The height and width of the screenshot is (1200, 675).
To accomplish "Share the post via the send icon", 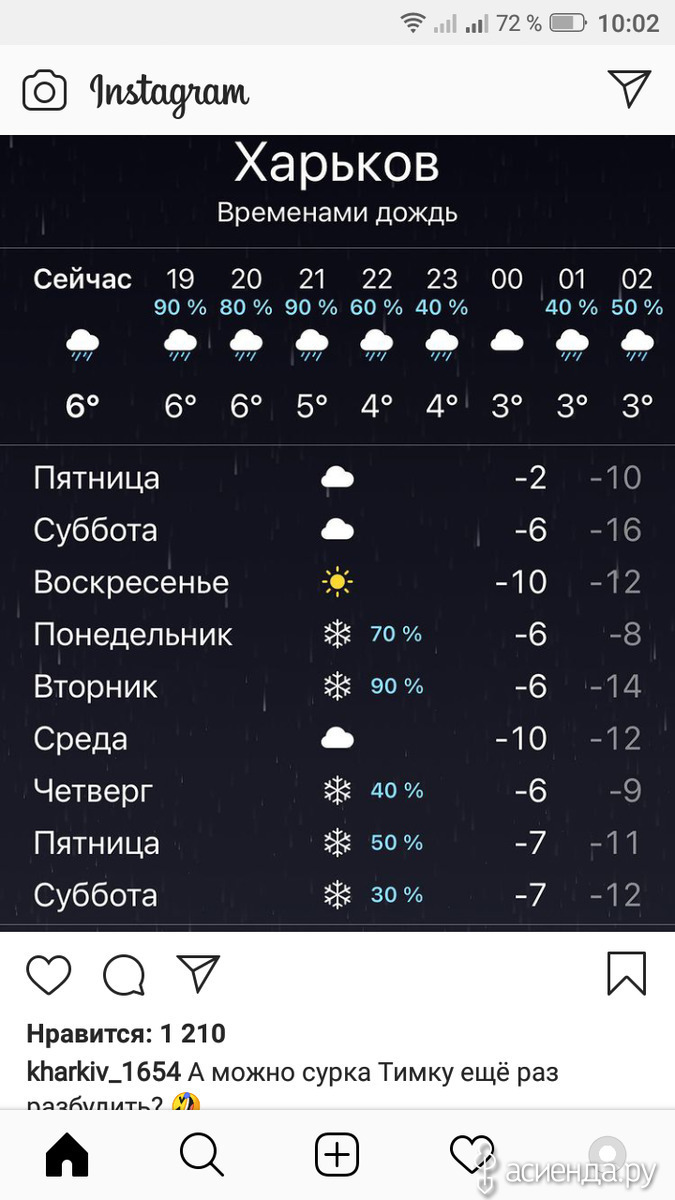I will (x=198, y=973).
